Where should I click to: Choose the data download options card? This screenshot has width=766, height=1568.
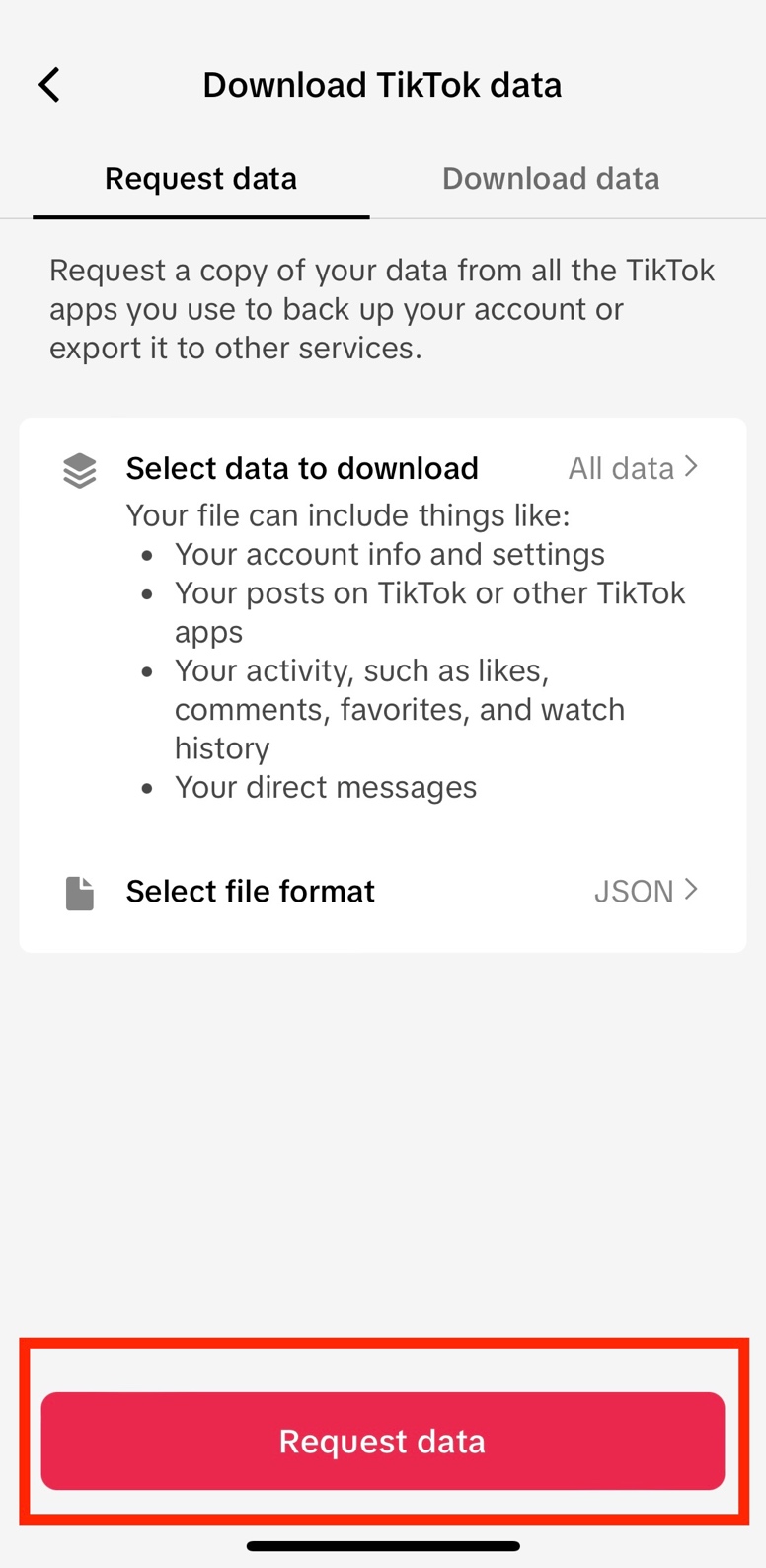tap(383, 681)
